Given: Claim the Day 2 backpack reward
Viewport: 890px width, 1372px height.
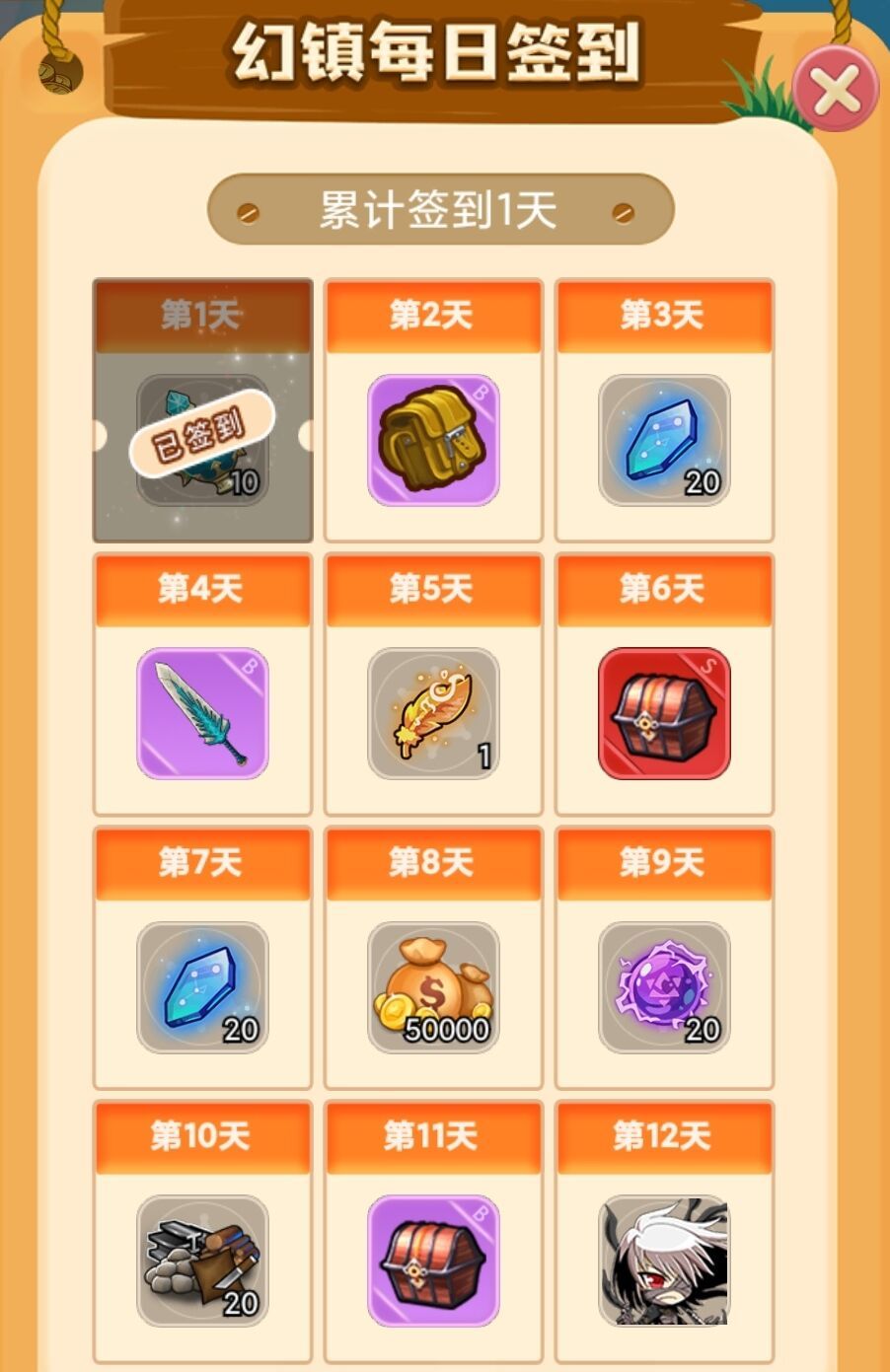Looking at the screenshot, I should point(432,442).
